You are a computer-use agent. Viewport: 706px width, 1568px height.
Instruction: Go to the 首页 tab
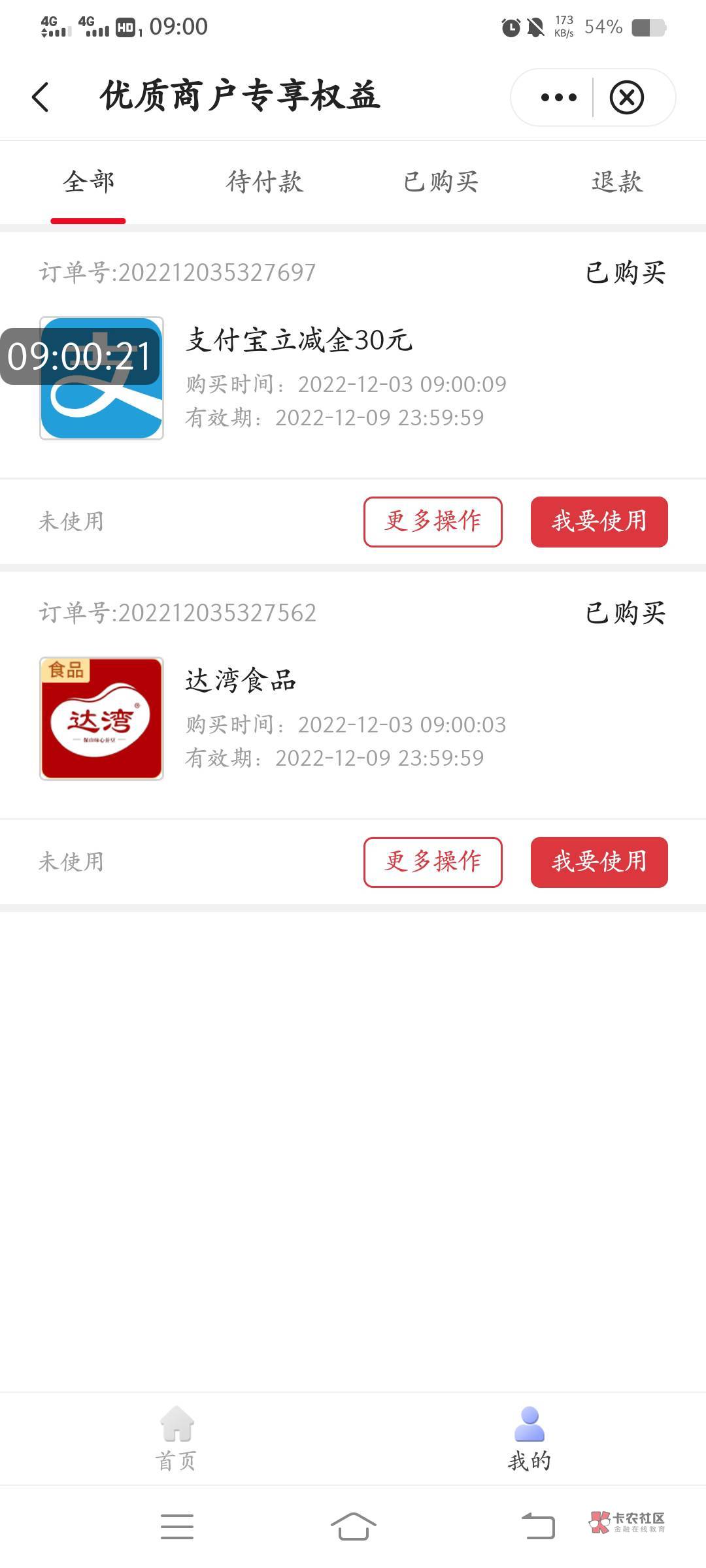pyautogui.click(x=176, y=1437)
